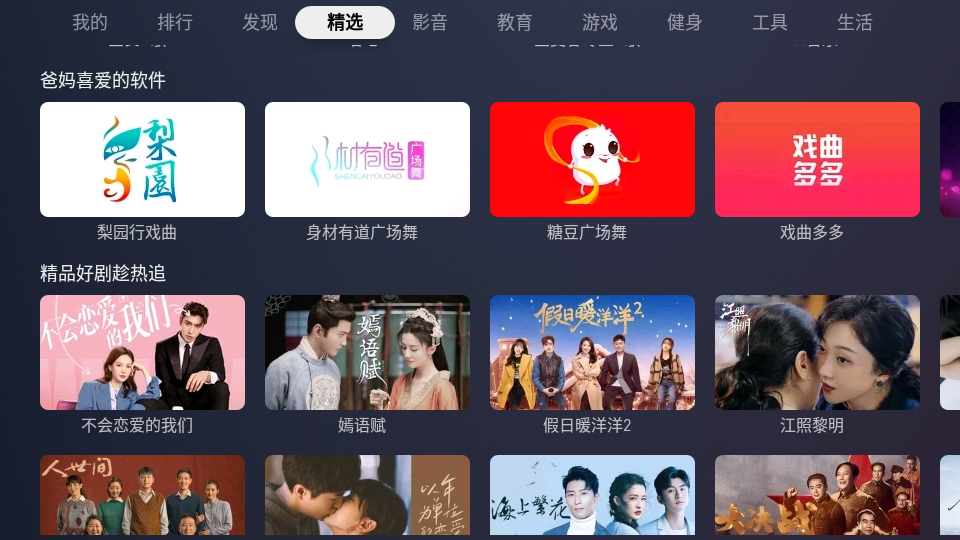Open the drama 江照黎明
This screenshot has width=960, height=540.
coord(817,352)
